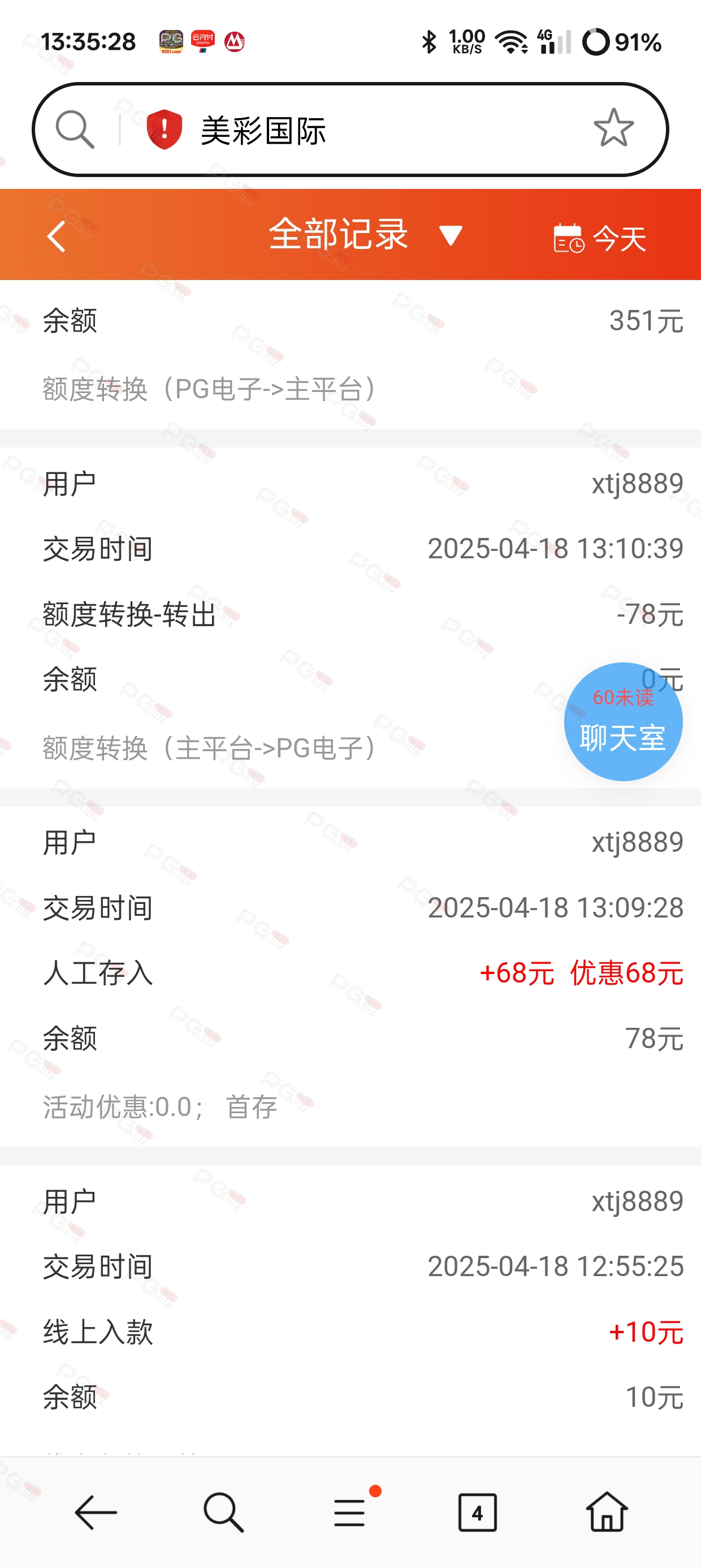Image resolution: width=701 pixels, height=1568 pixels.
Task: Open the browser menu with three lines
Action: (350, 1513)
